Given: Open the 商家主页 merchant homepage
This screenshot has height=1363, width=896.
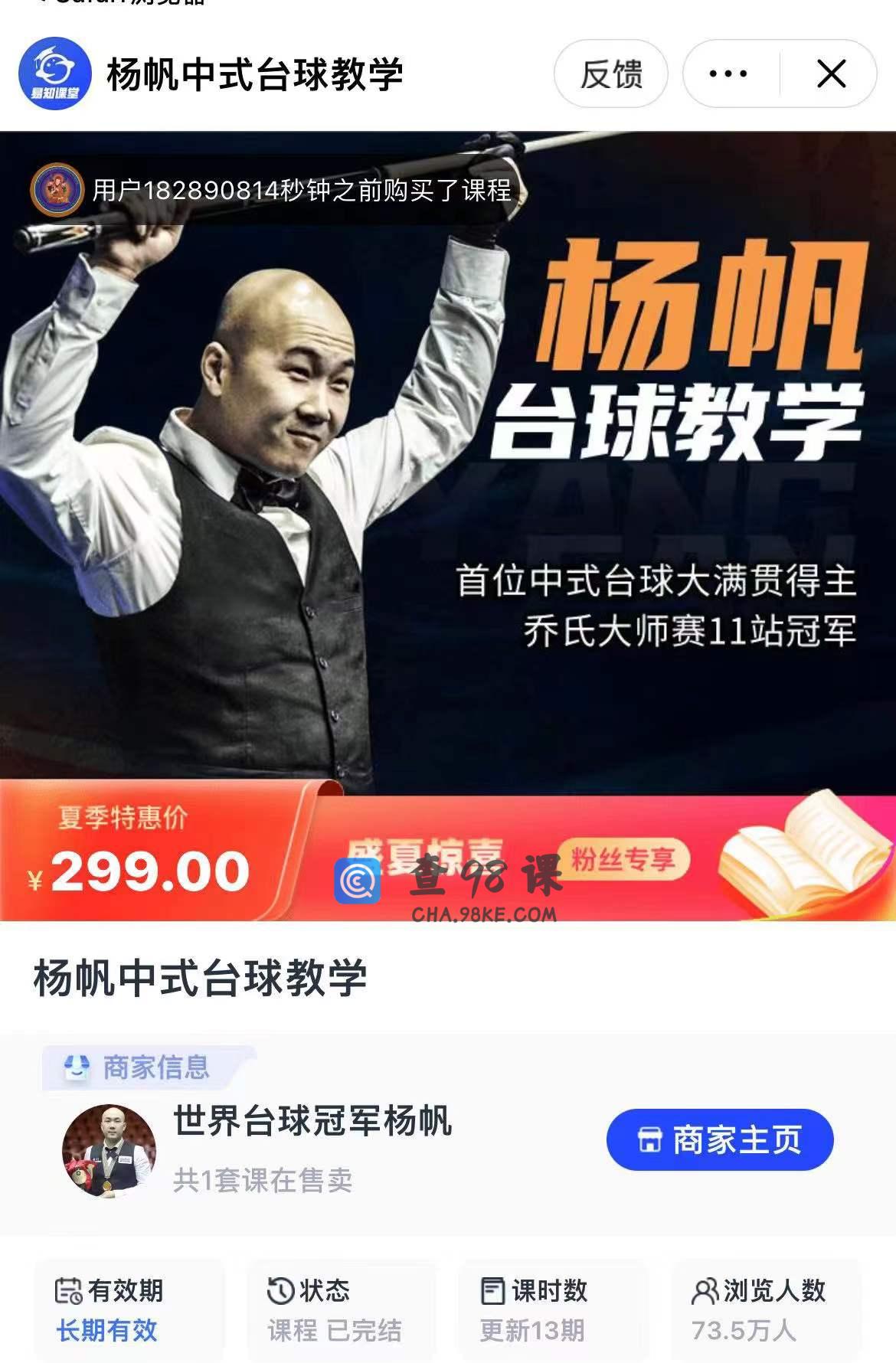Looking at the screenshot, I should coord(719,1140).
